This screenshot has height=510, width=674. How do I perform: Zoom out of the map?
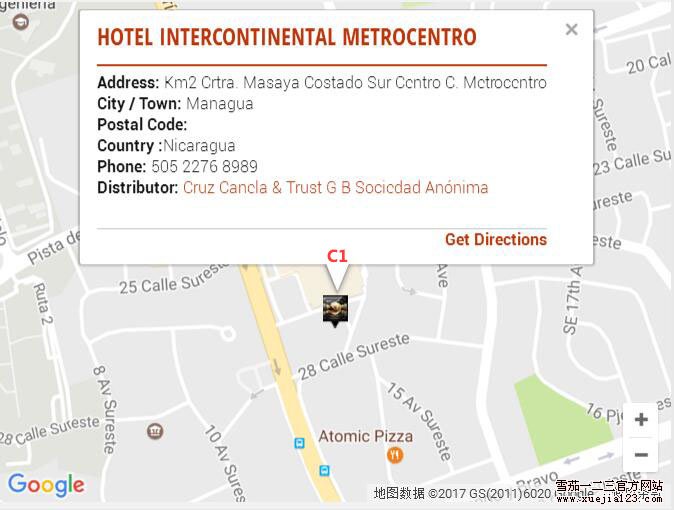coord(640,455)
